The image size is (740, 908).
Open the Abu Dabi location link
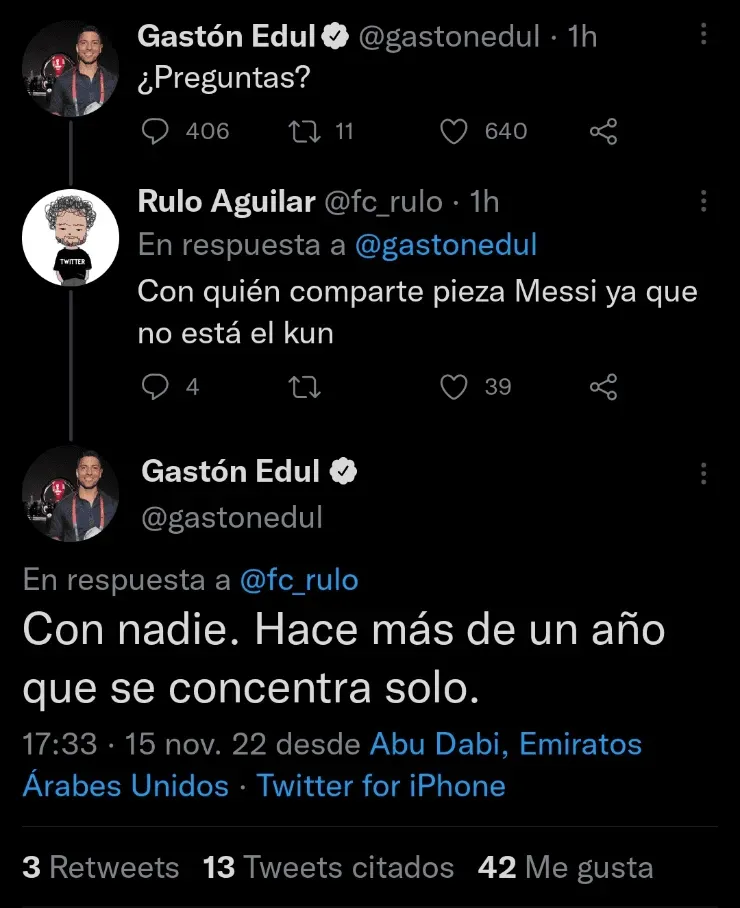tap(505, 745)
